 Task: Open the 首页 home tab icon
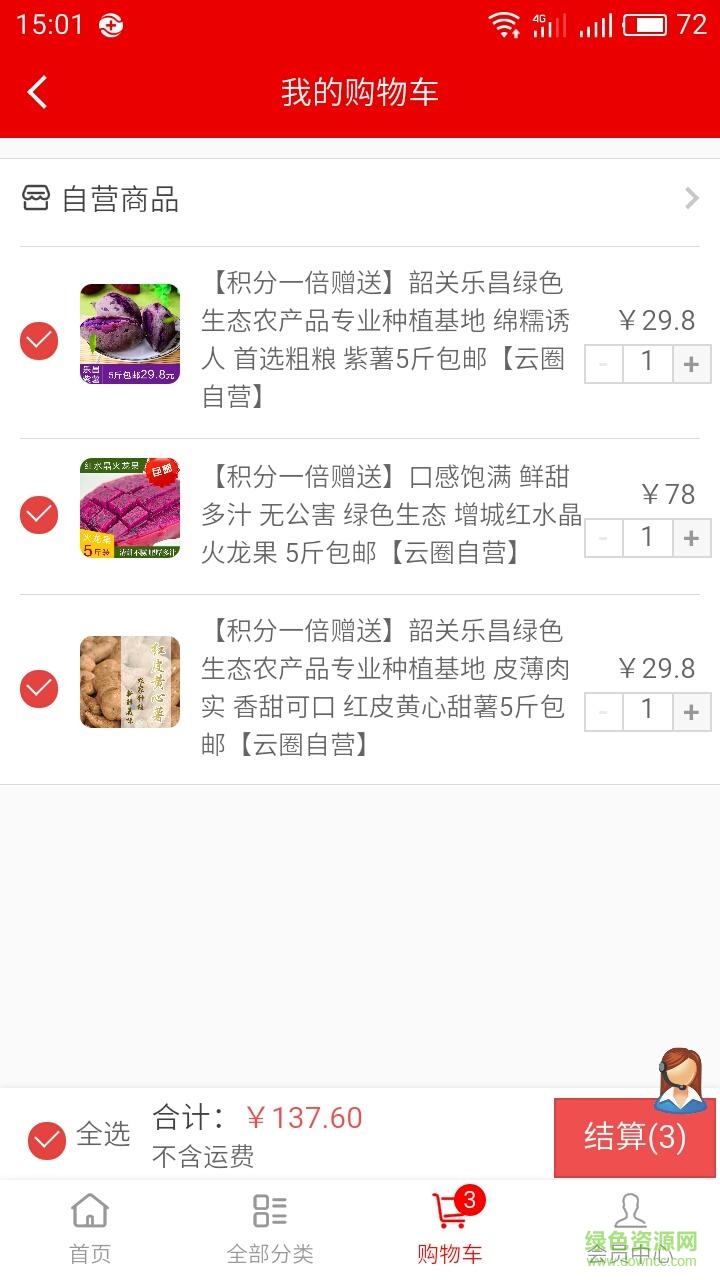90,1210
